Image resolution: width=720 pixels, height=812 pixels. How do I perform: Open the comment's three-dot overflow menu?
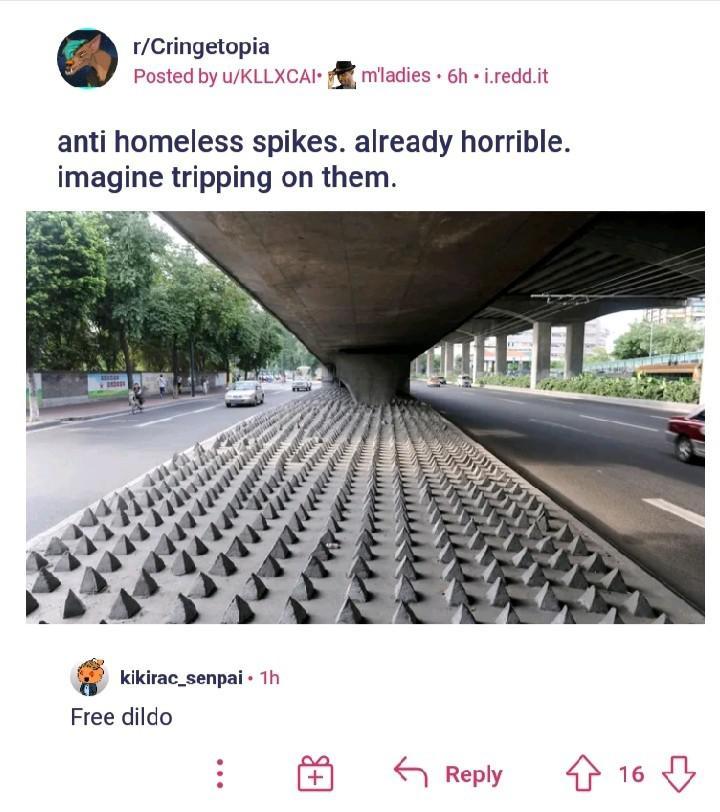coord(221,773)
